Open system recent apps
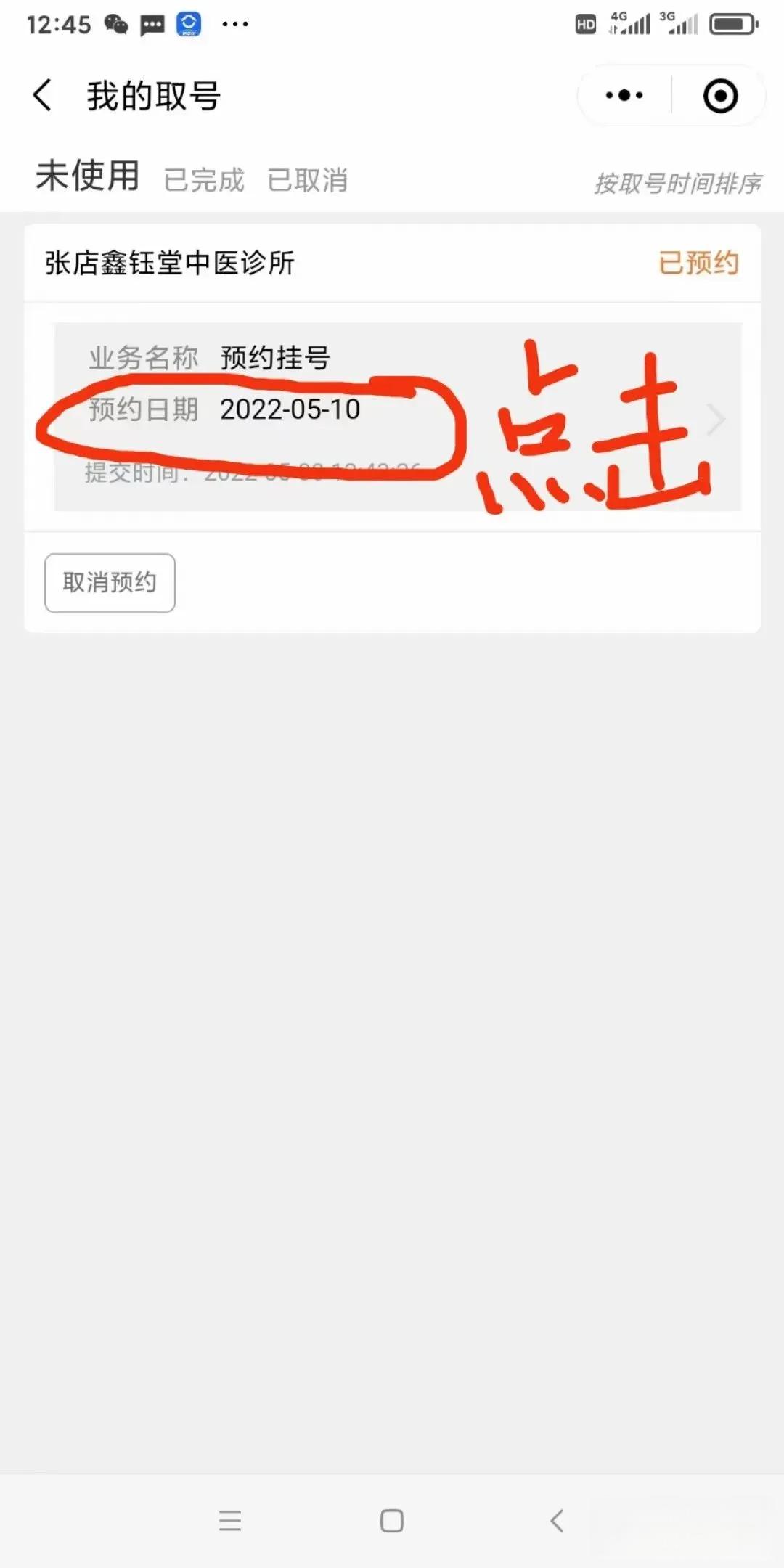The image size is (784, 1568). pyautogui.click(x=230, y=1520)
